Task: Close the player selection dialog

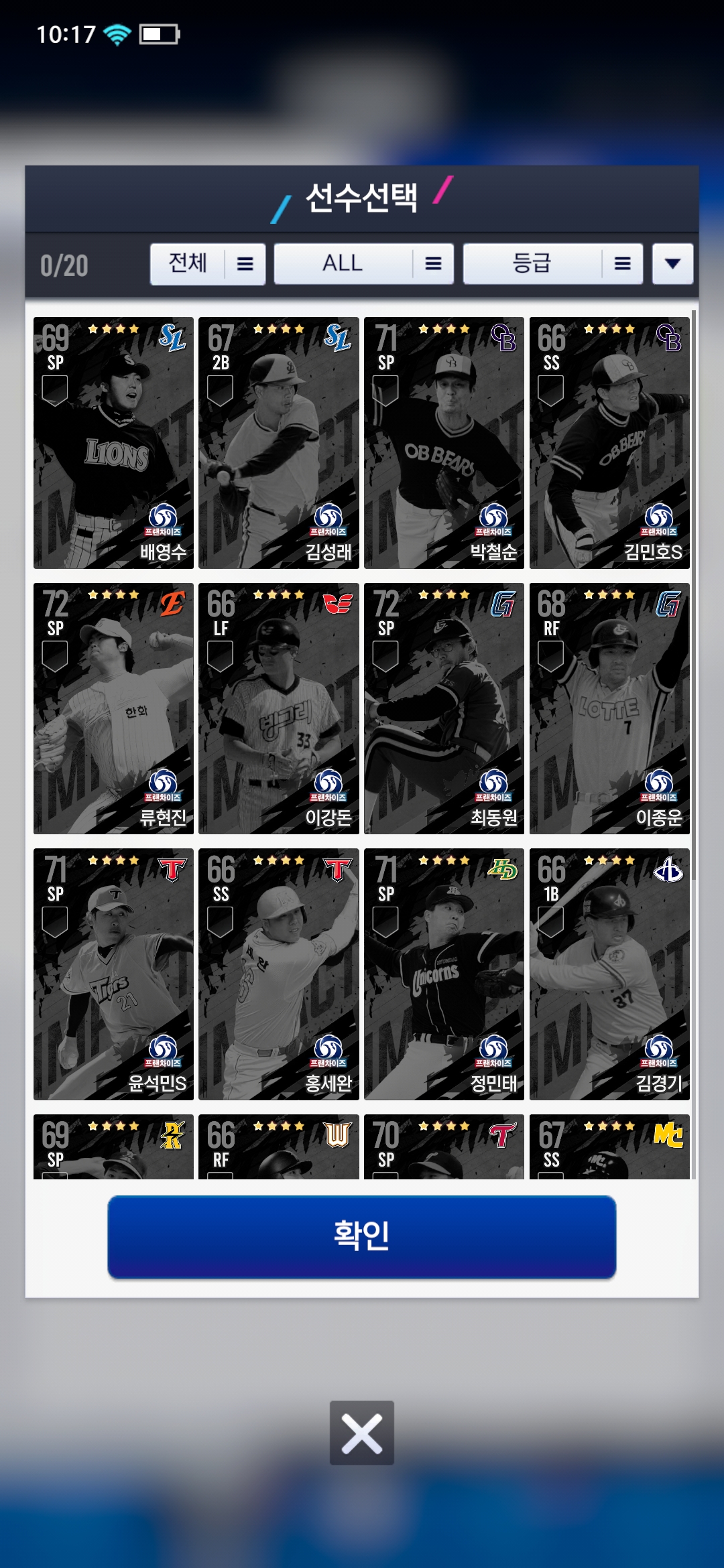Action: 361,1433
